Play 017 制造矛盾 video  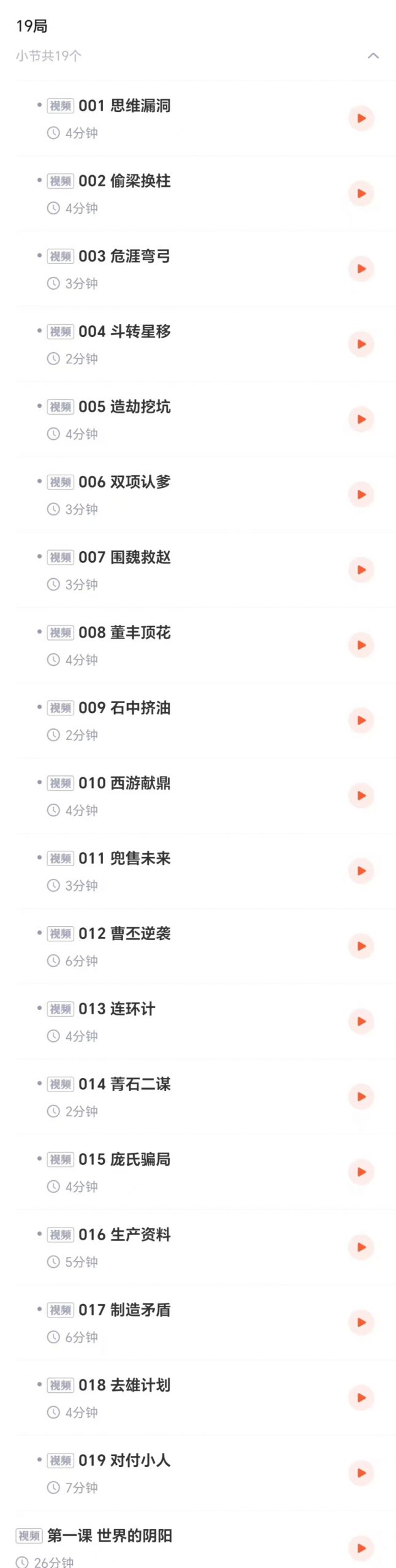[361, 1323]
